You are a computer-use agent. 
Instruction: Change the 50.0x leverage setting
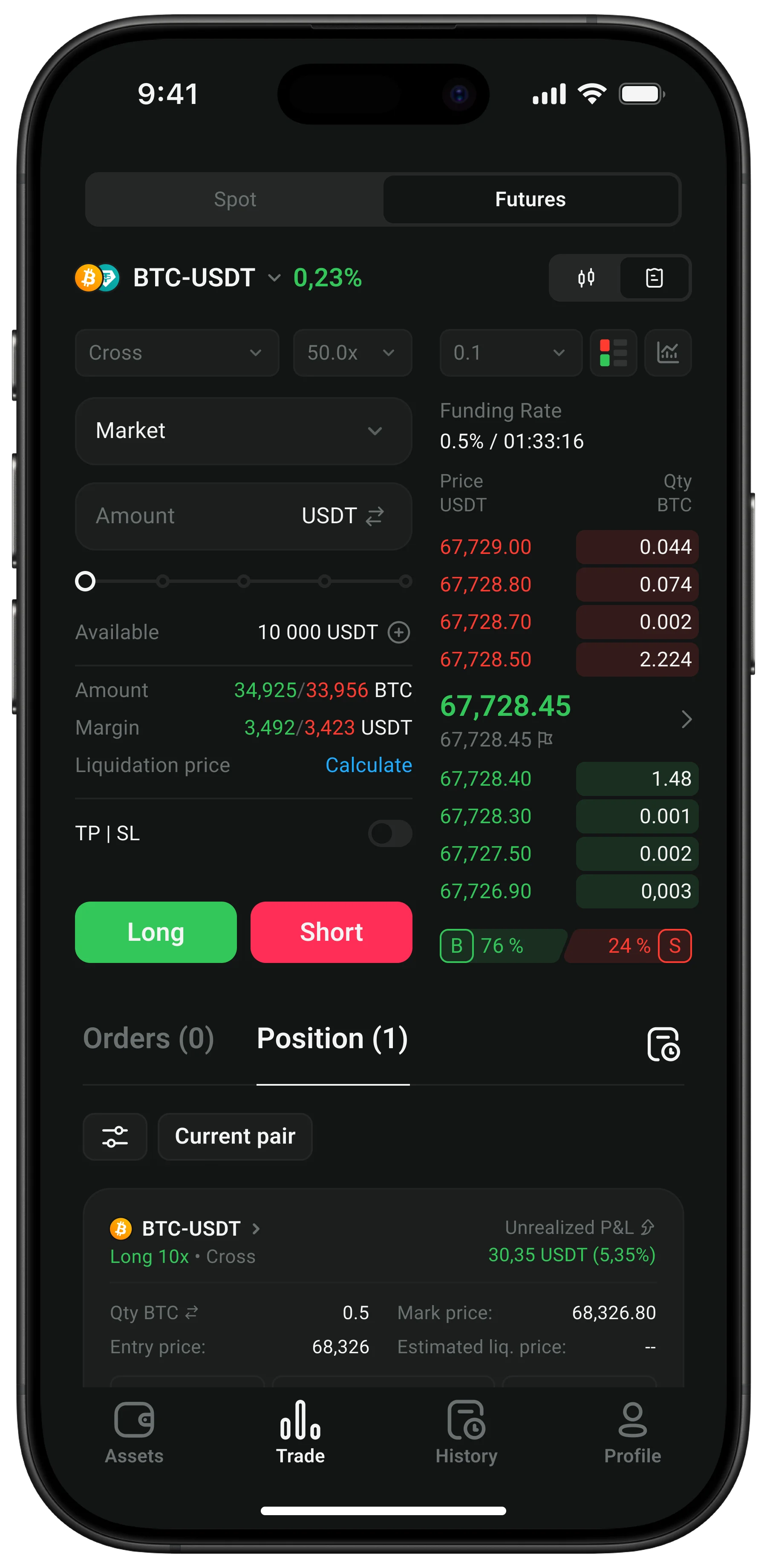coord(352,353)
